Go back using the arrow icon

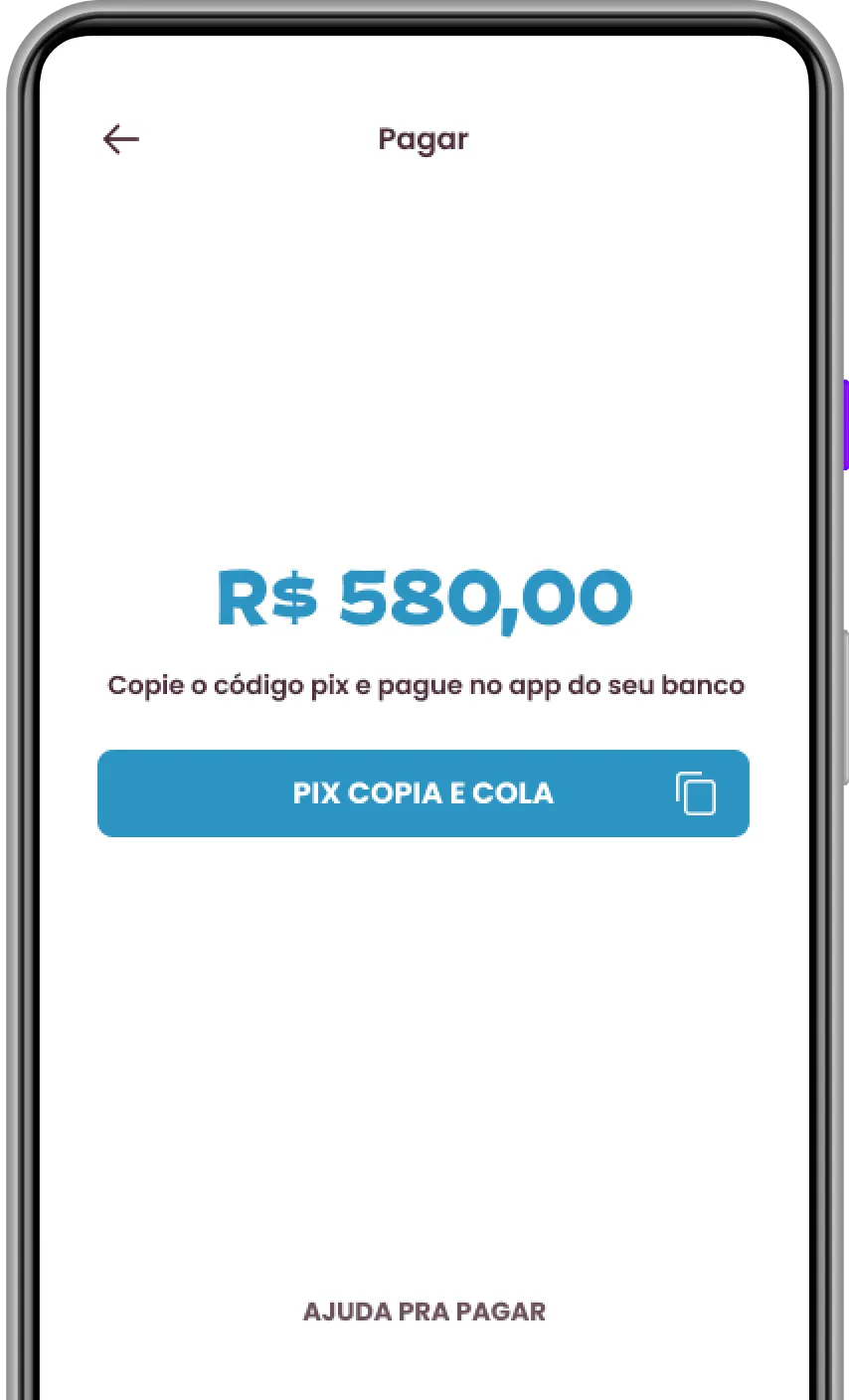[x=121, y=139]
